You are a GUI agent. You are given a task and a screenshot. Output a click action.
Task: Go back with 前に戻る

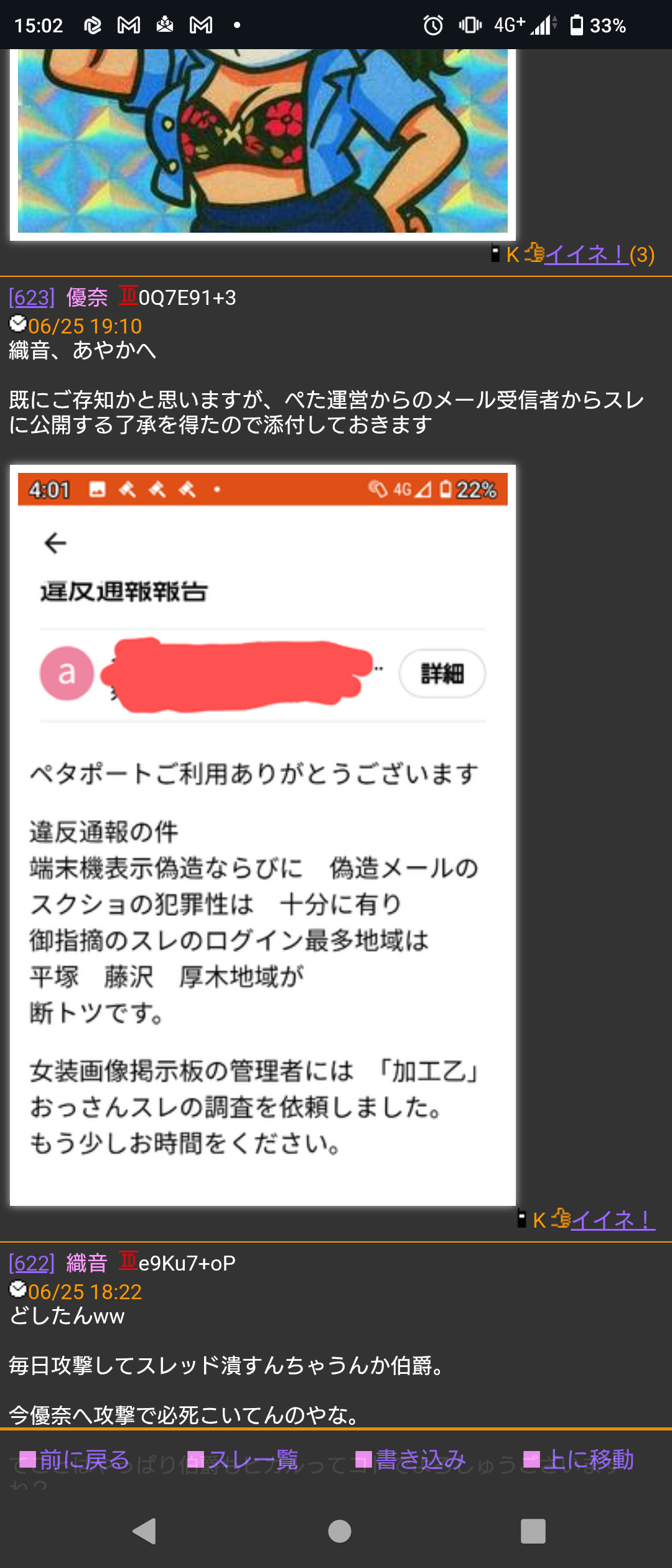point(83,1459)
